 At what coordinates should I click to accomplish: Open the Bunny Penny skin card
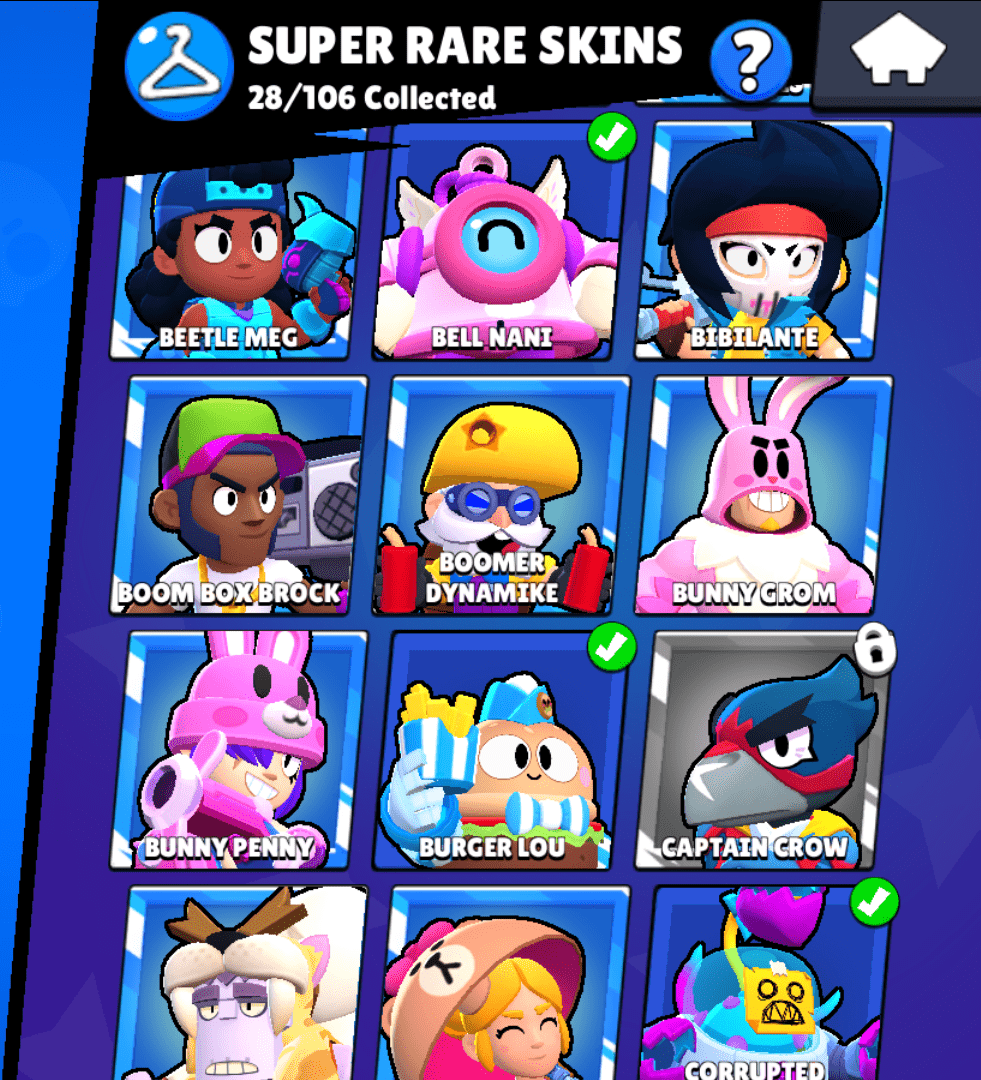pos(236,750)
